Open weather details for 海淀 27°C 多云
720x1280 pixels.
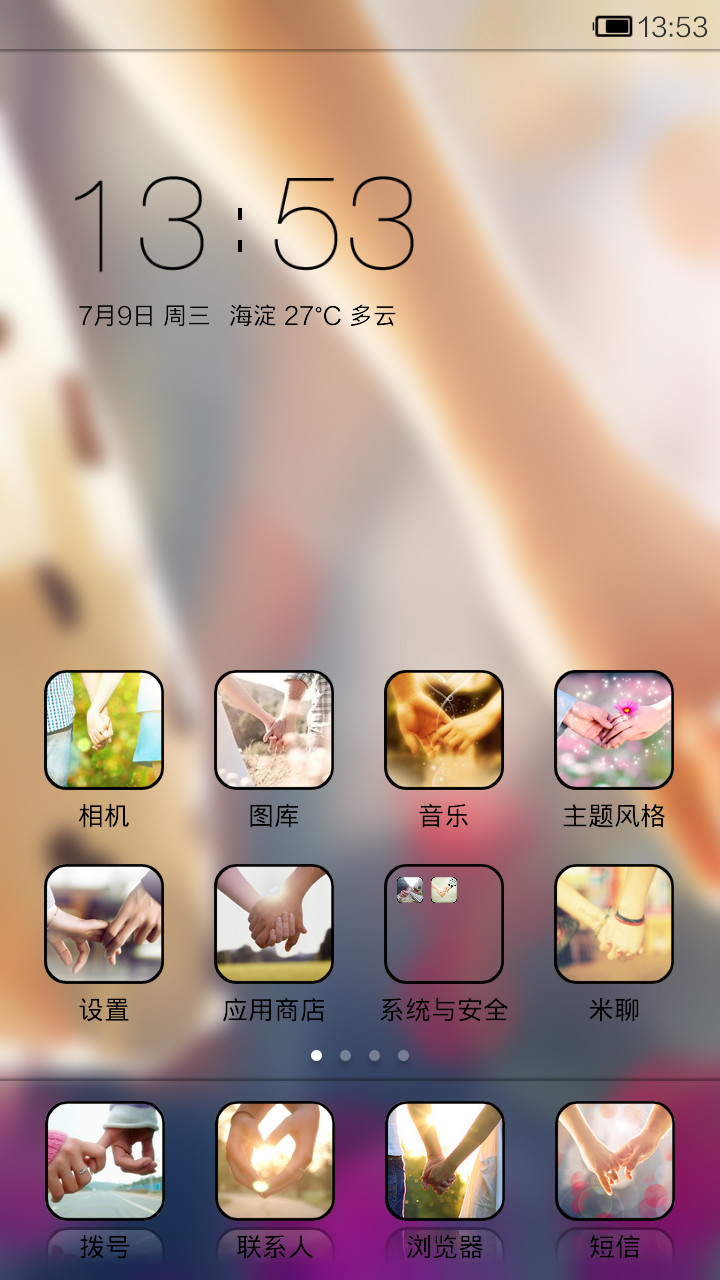tap(313, 316)
